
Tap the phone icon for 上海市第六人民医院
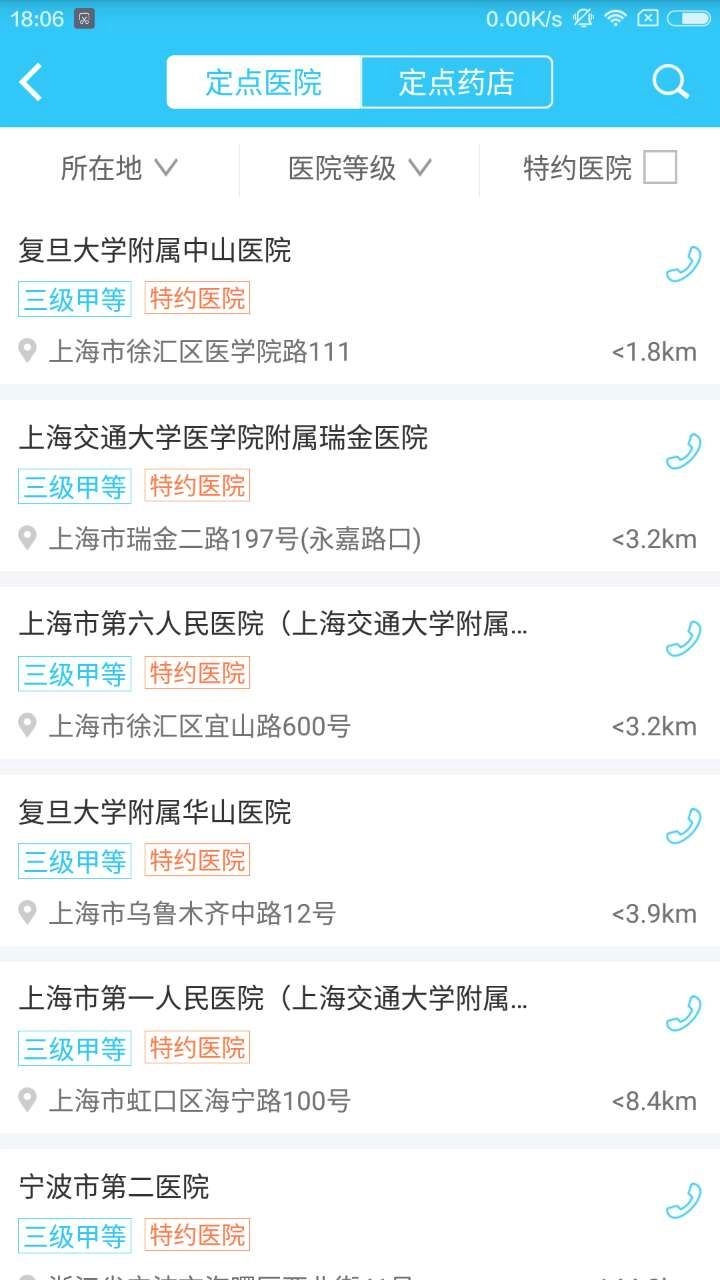click(681, 638)
